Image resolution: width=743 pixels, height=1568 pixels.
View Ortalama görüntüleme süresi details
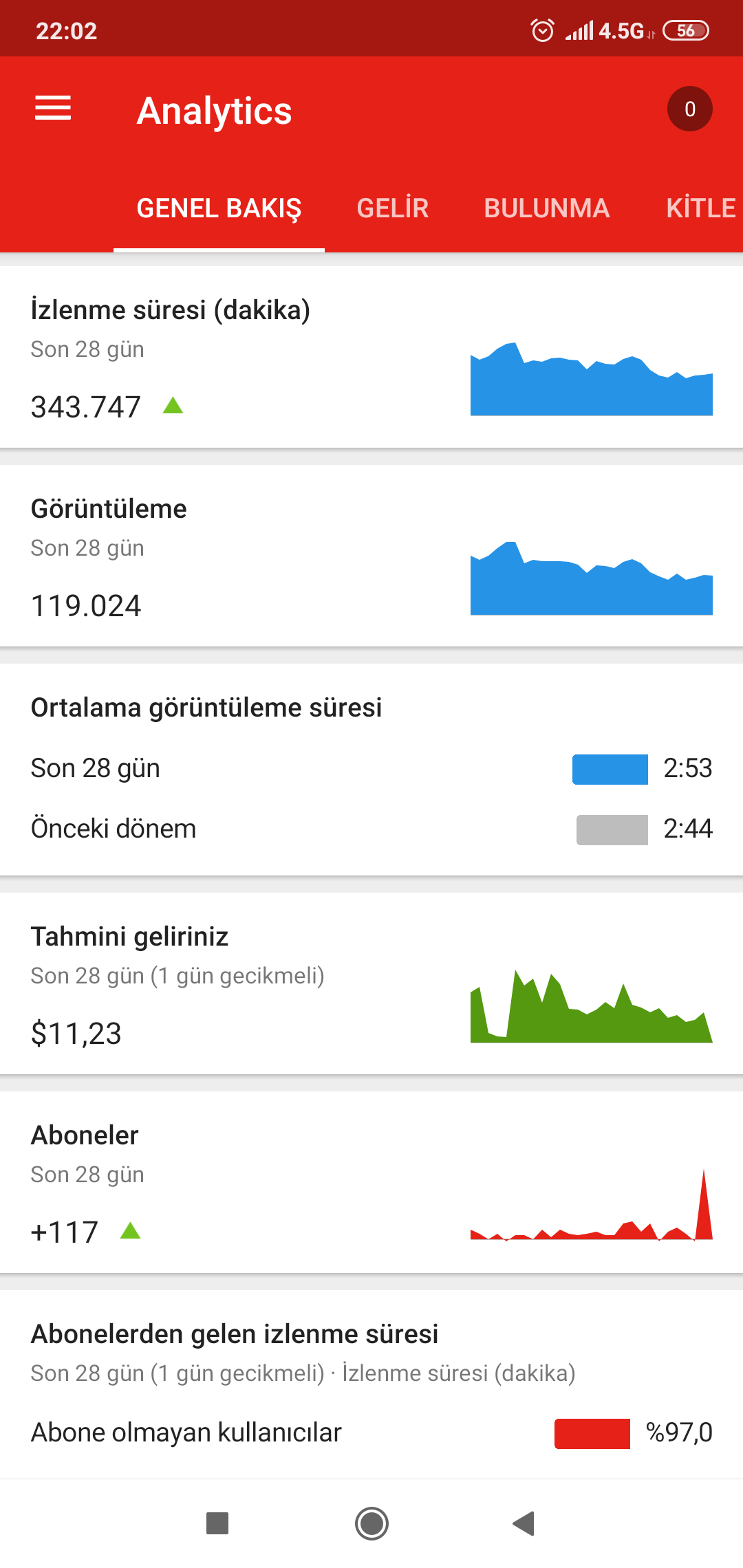coord(371,770)
